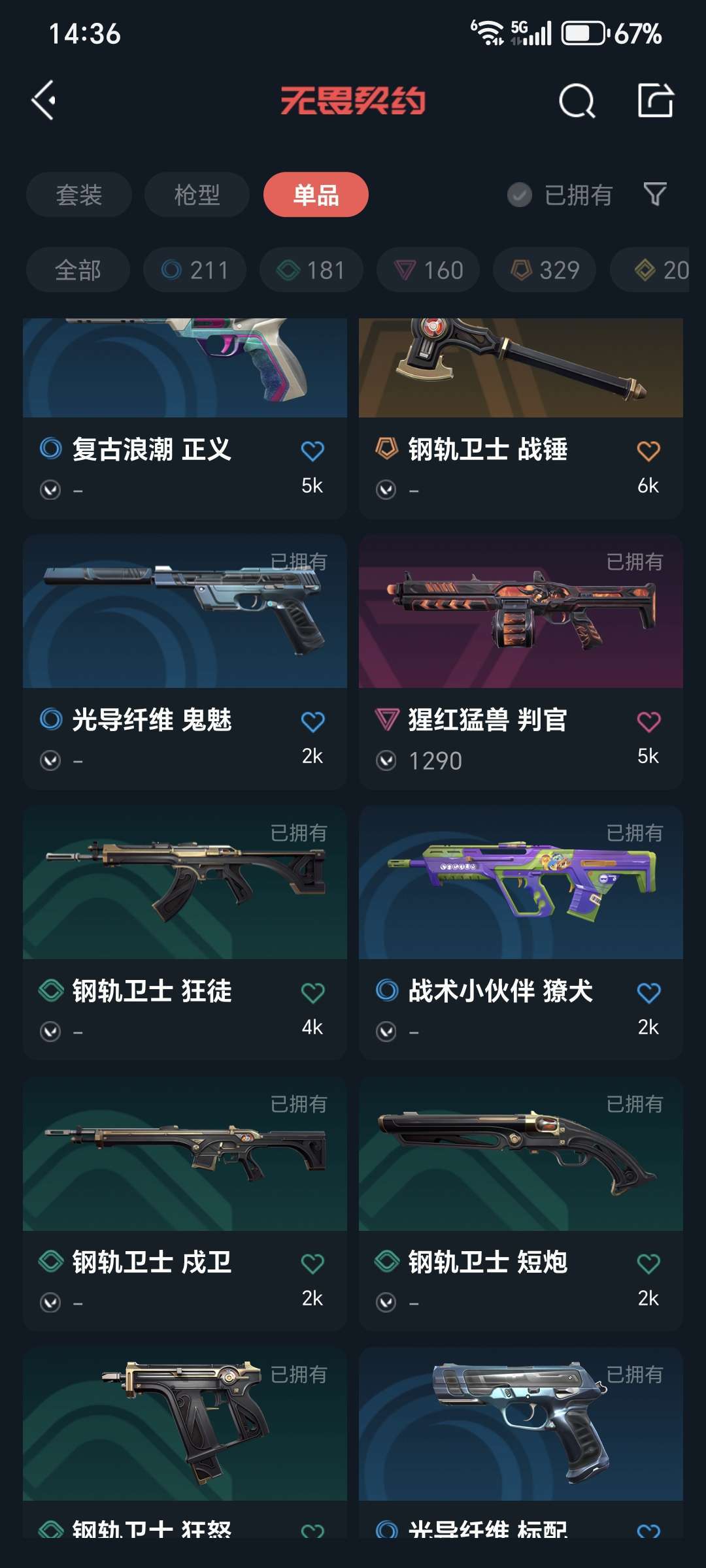The width and height of the screenshot is (706, 1568).
Task: Open the 光导纤维 鬼魅 skin card
Action: [x=185, y=662]
